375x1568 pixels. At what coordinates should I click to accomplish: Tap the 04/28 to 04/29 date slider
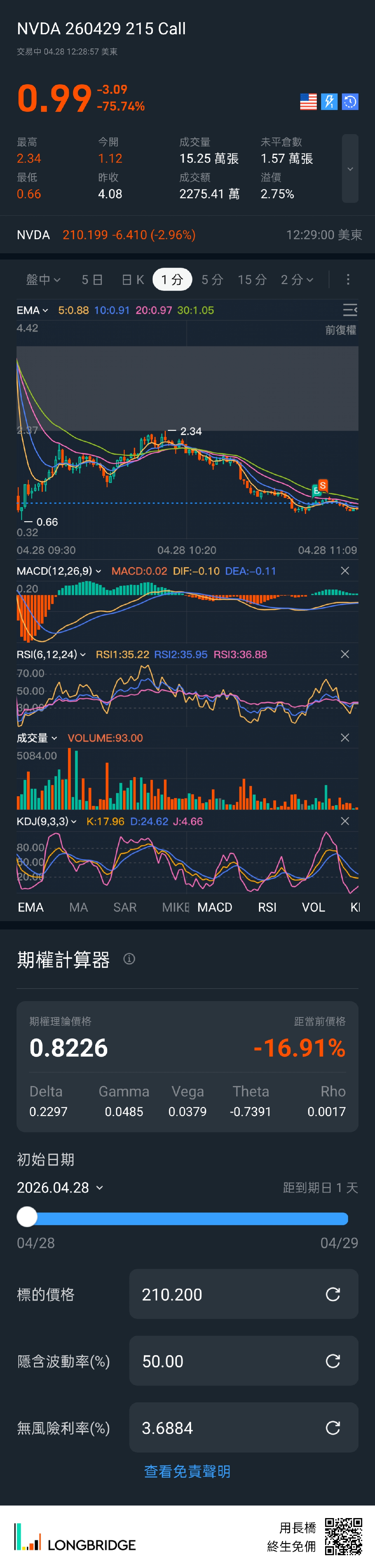[x=183, y=1218]
